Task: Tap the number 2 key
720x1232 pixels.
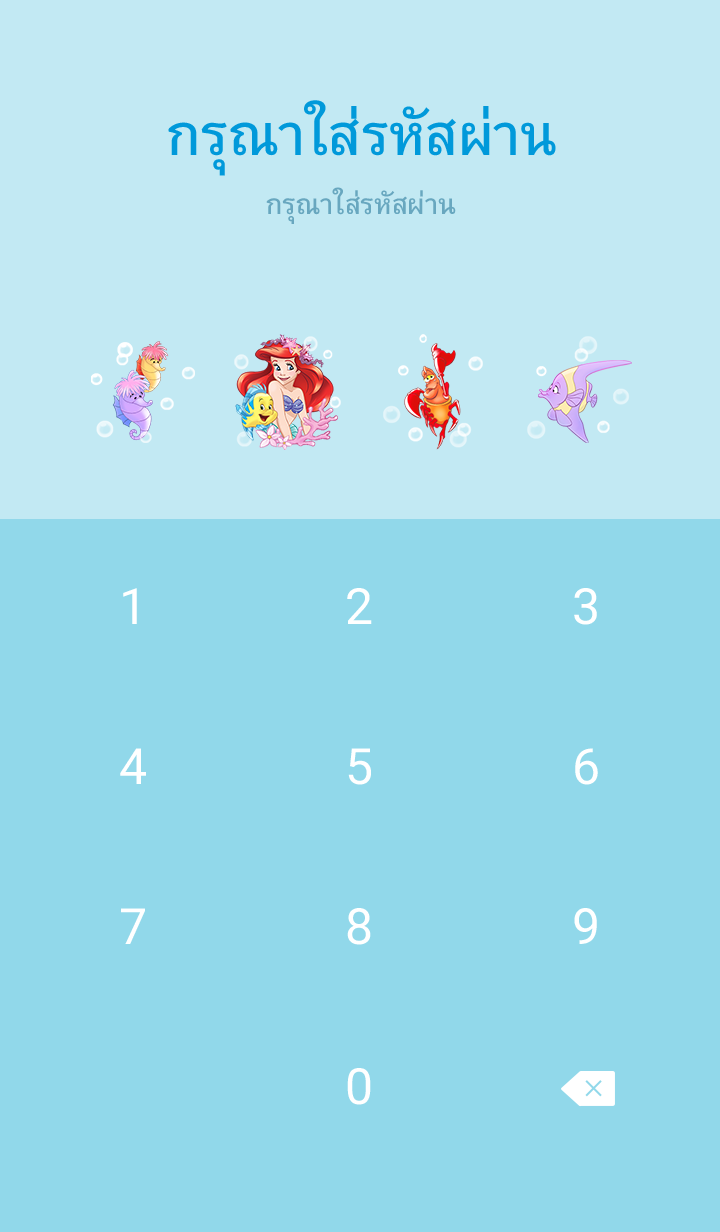Action: pyautogui.click(x=359, y=607)
